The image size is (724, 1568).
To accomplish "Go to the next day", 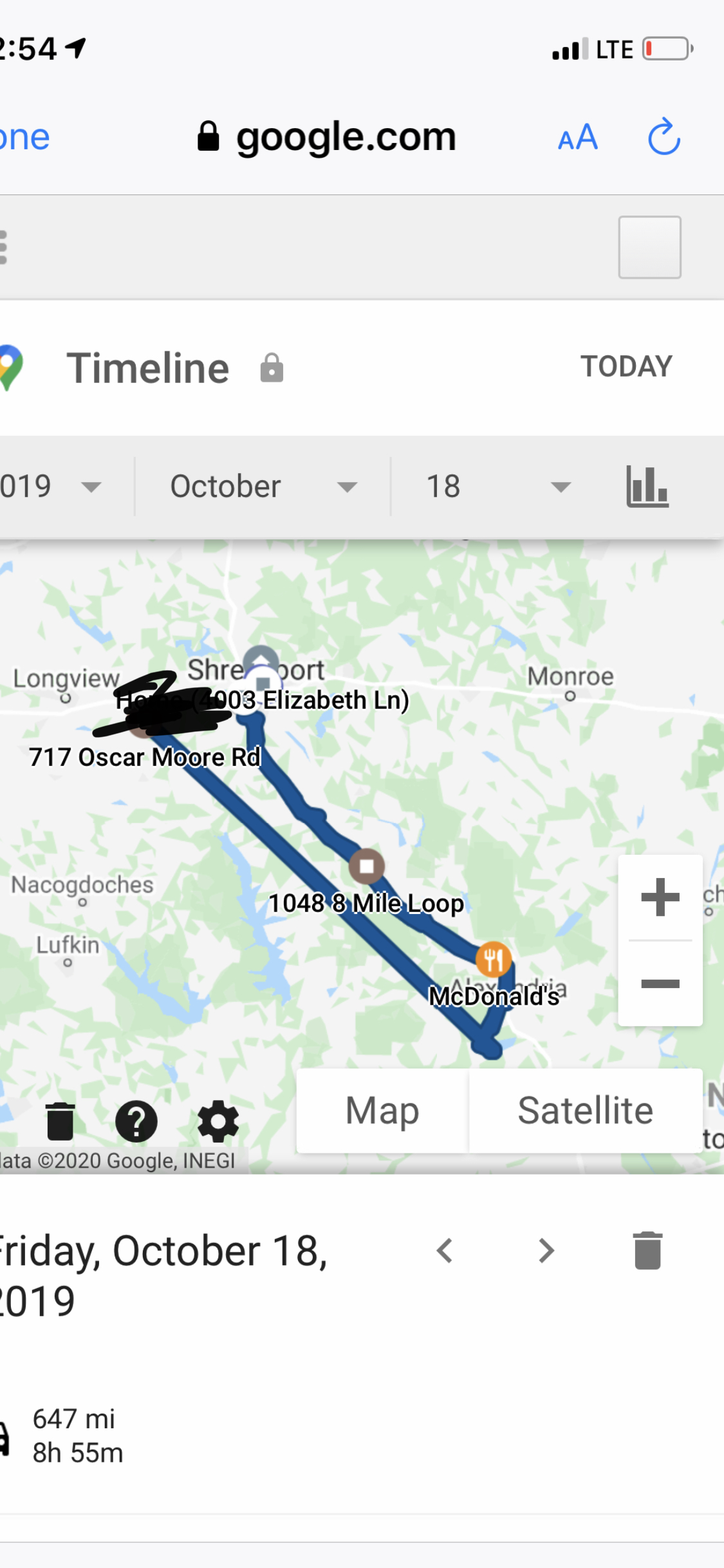I will pos(546,1251).
